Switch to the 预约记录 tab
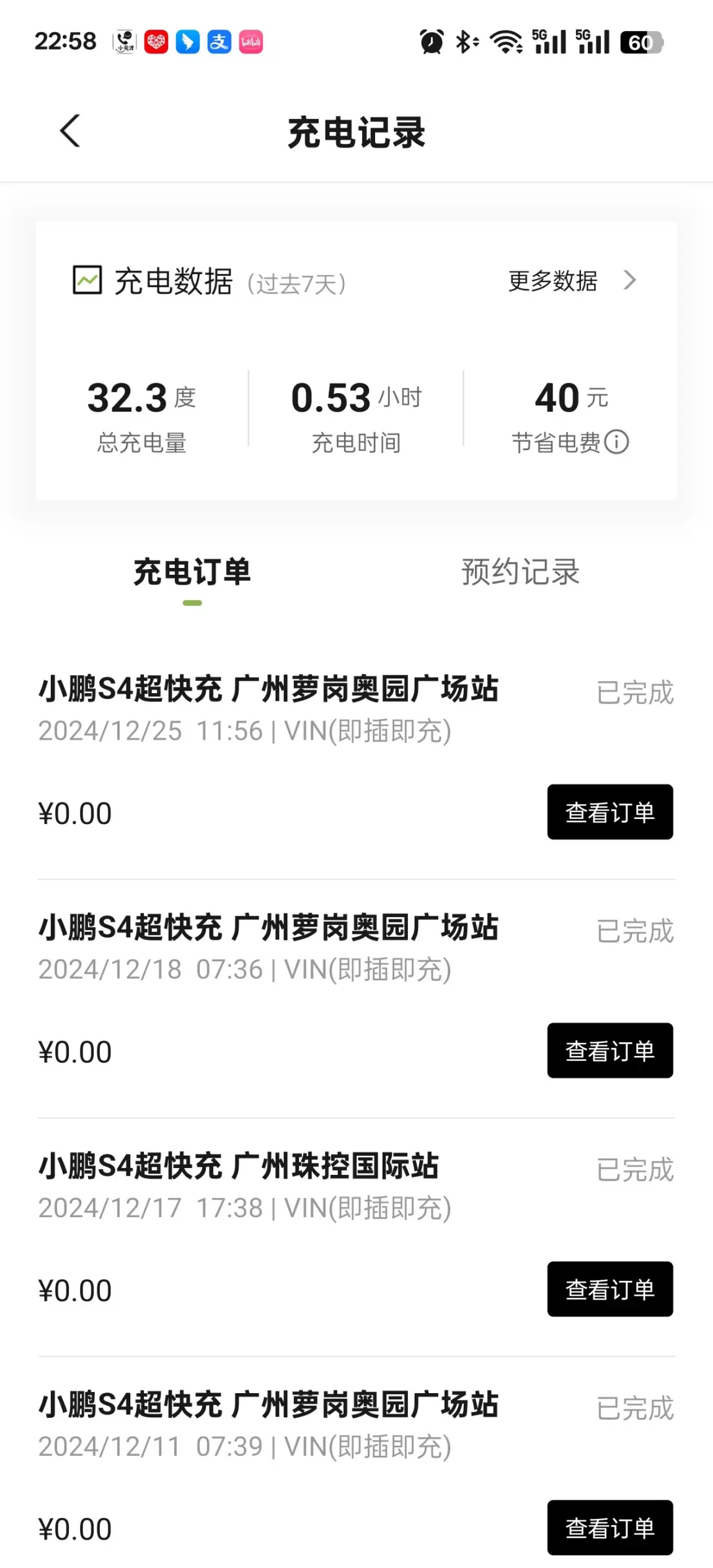The width and height of the screenshot is (713, 1568). (520, 572)
